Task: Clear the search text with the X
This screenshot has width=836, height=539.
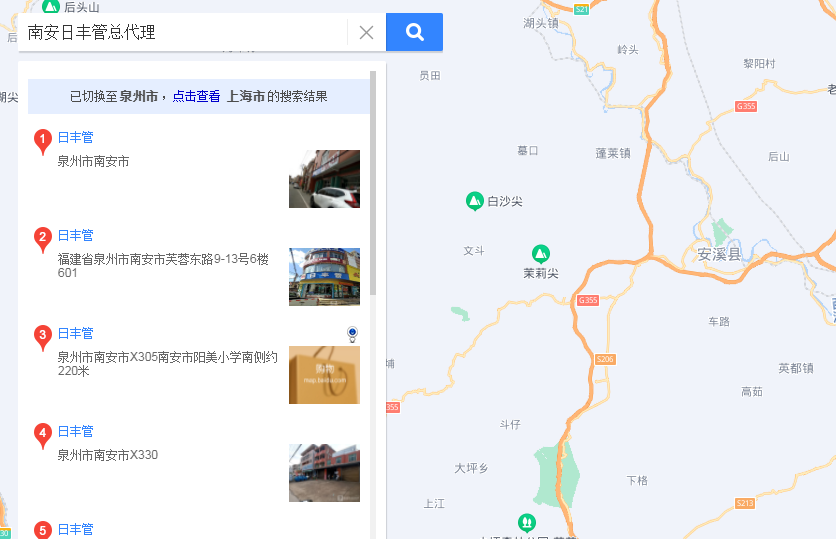Action: 366,32
